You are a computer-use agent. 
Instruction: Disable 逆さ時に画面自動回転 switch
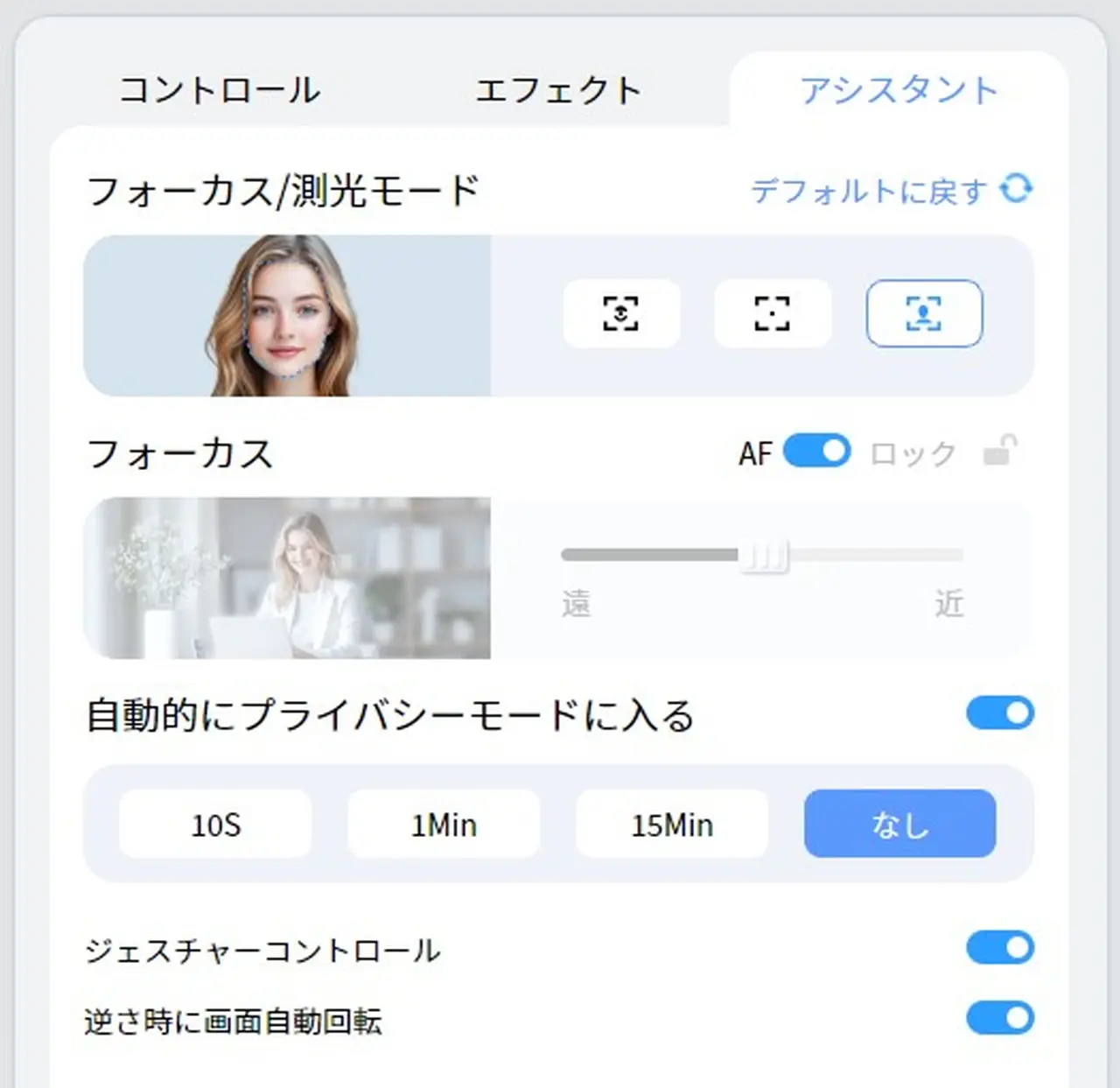coord(999,1018)
